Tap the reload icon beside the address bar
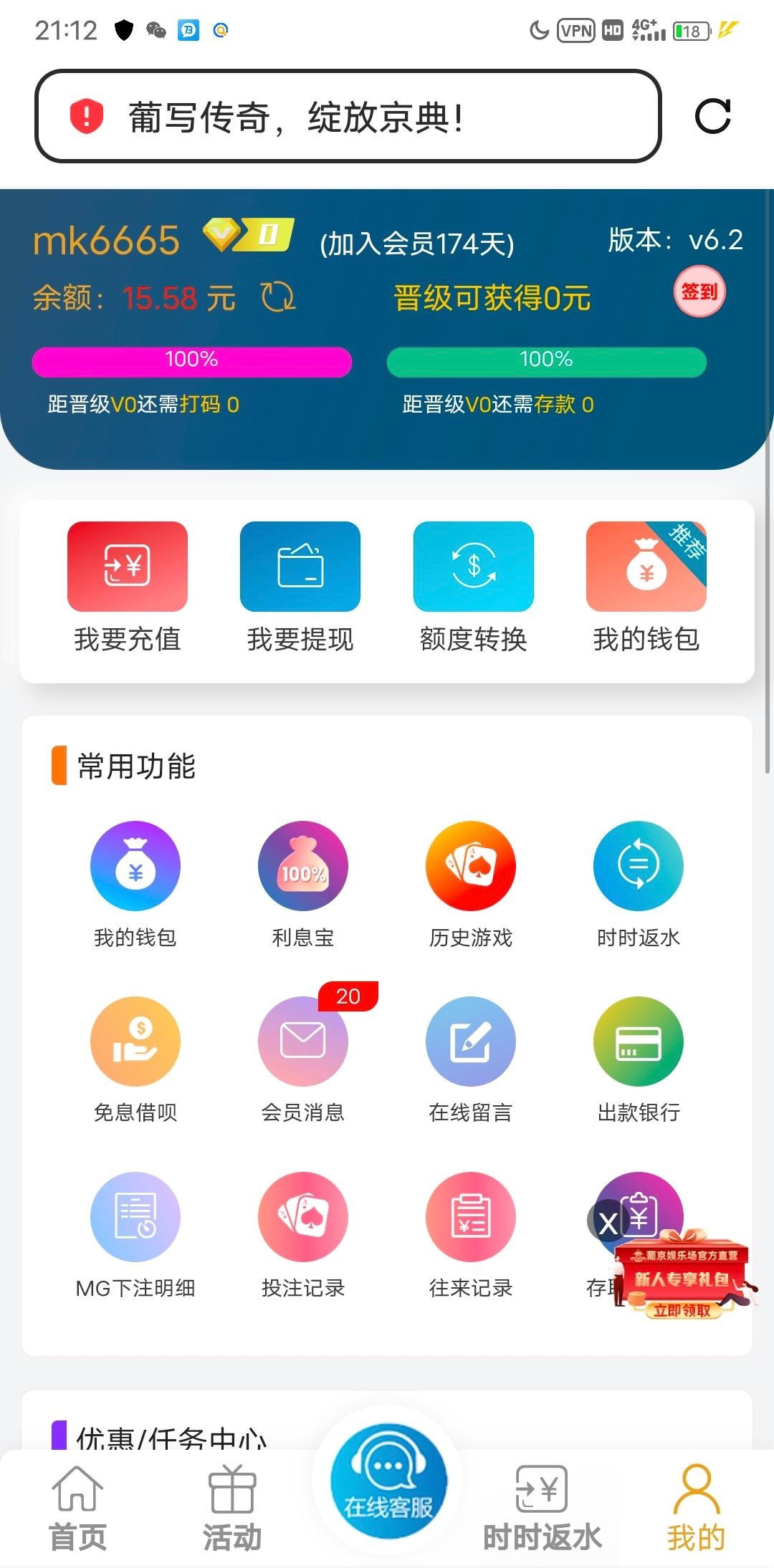 click(x=712, y=116)
